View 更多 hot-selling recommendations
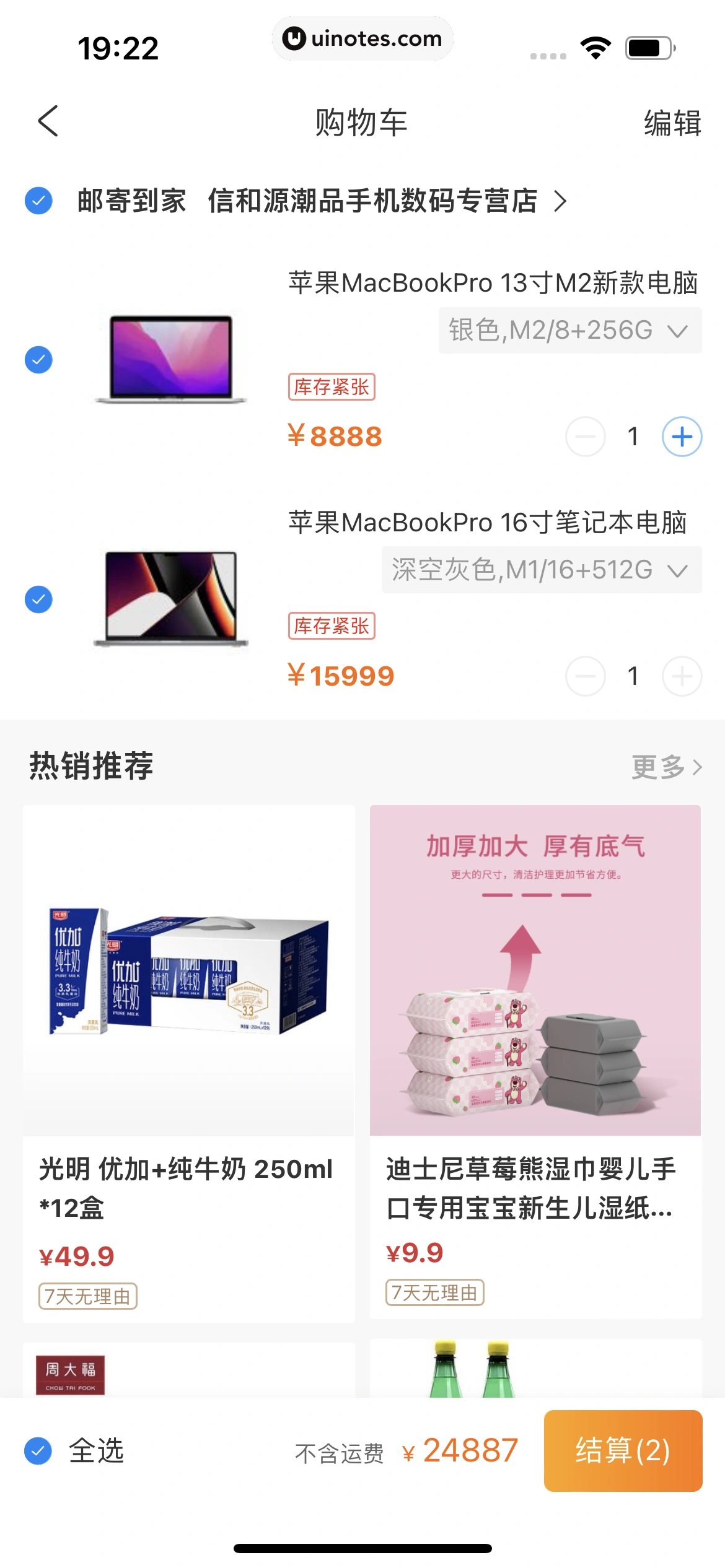The image size is (725, 1568). [x=666, y=767]
